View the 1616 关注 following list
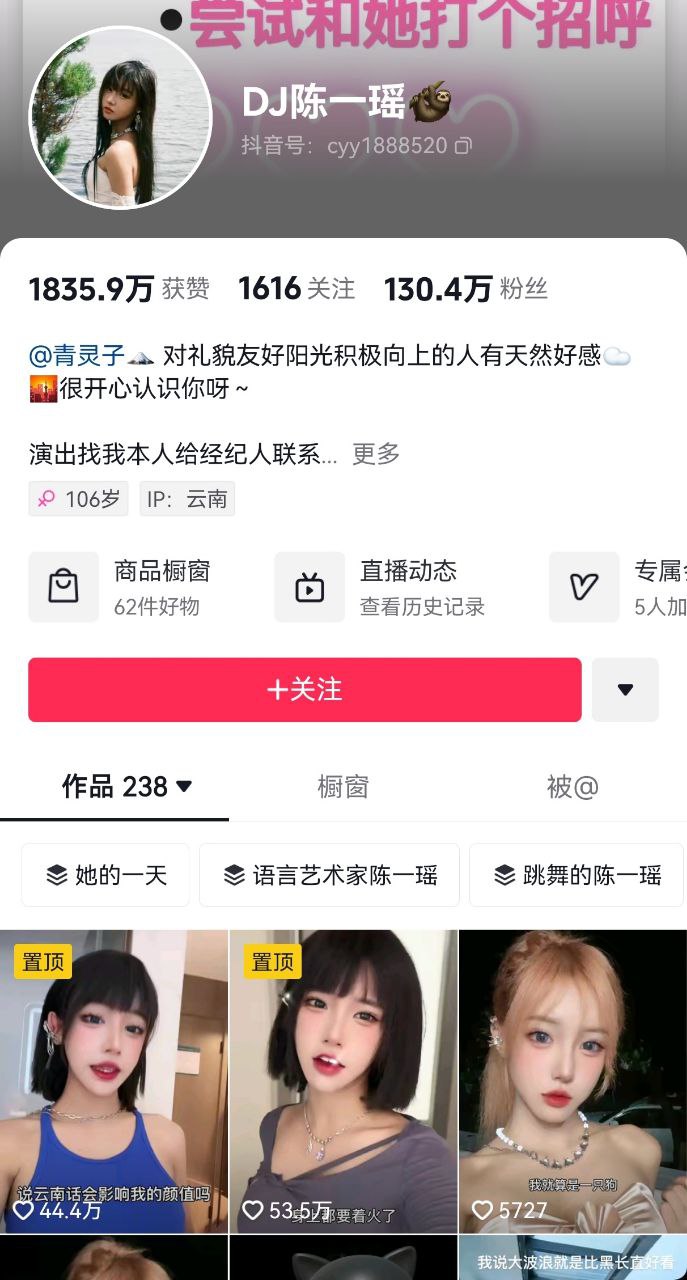 coord(296,289)
